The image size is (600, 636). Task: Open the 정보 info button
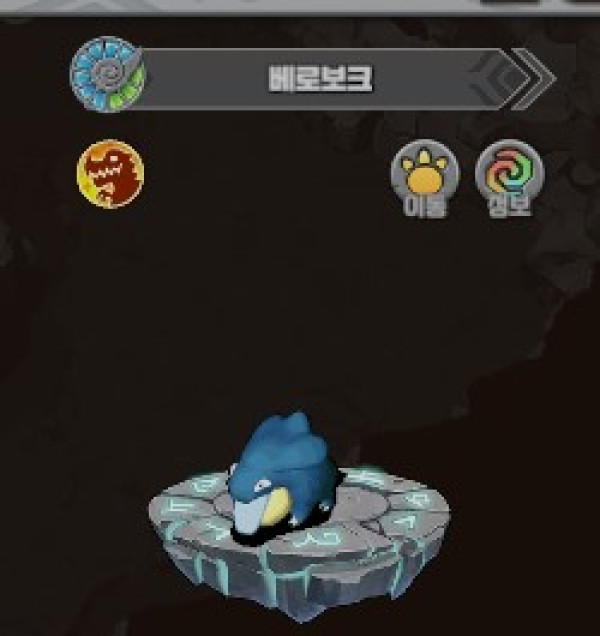coord(509,177)
